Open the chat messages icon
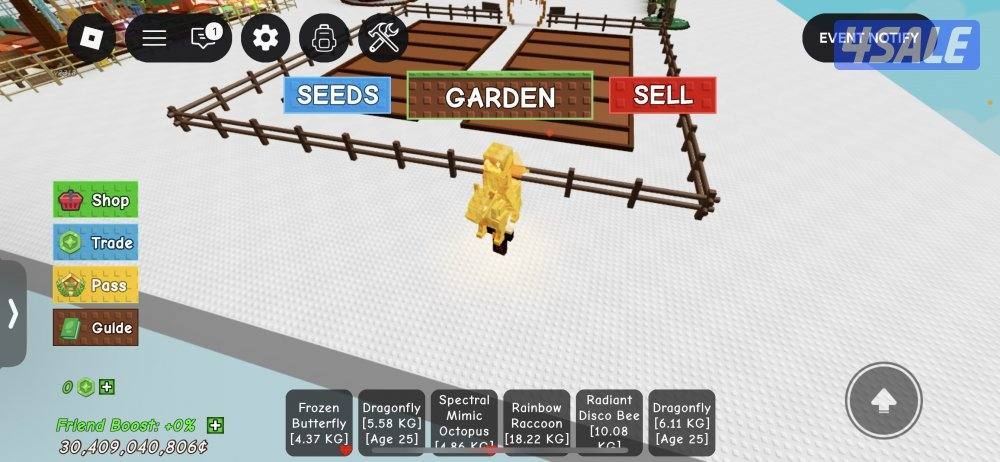The width and height of the screenshot is (1000, 462). (x=205, y=39)
